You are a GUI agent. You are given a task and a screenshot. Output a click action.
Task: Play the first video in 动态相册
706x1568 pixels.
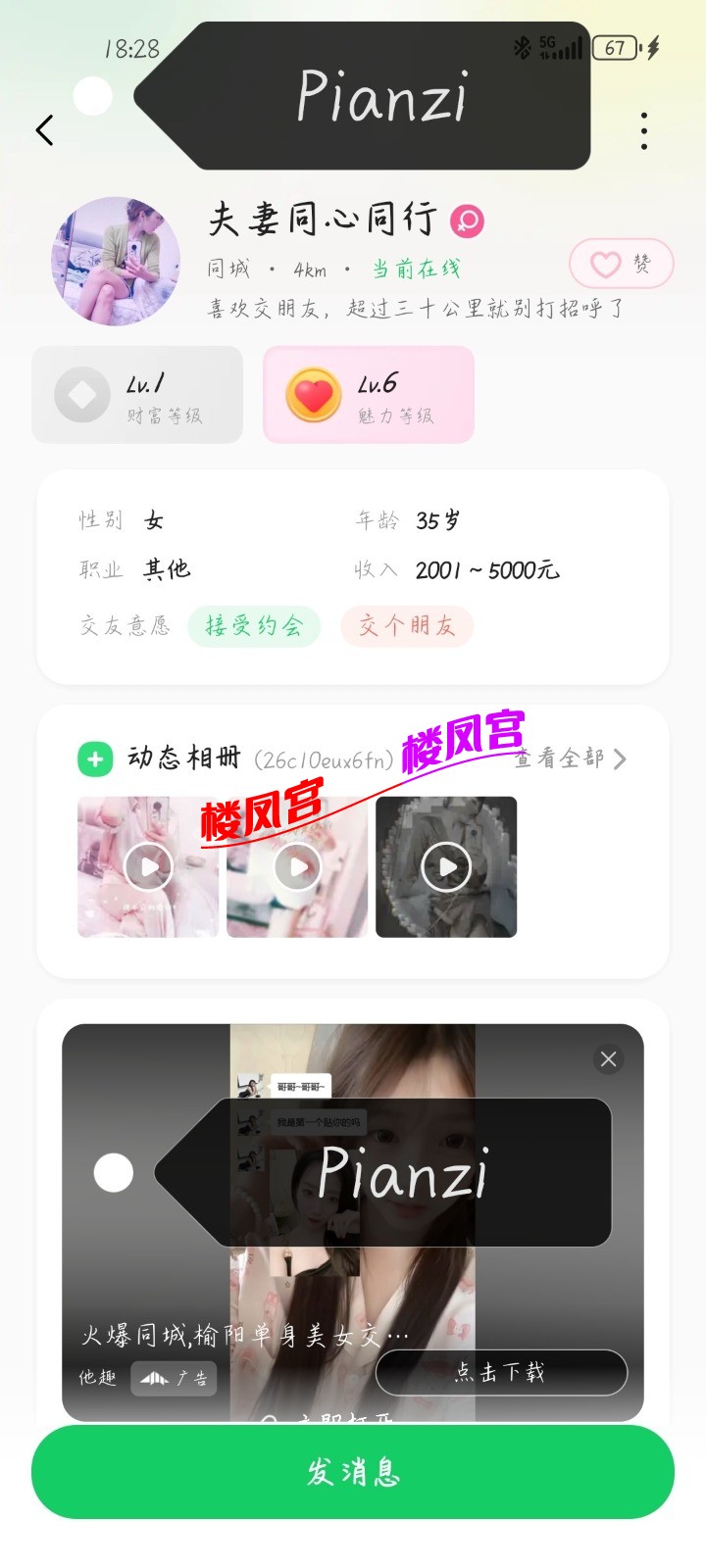(x=148, y=866)
